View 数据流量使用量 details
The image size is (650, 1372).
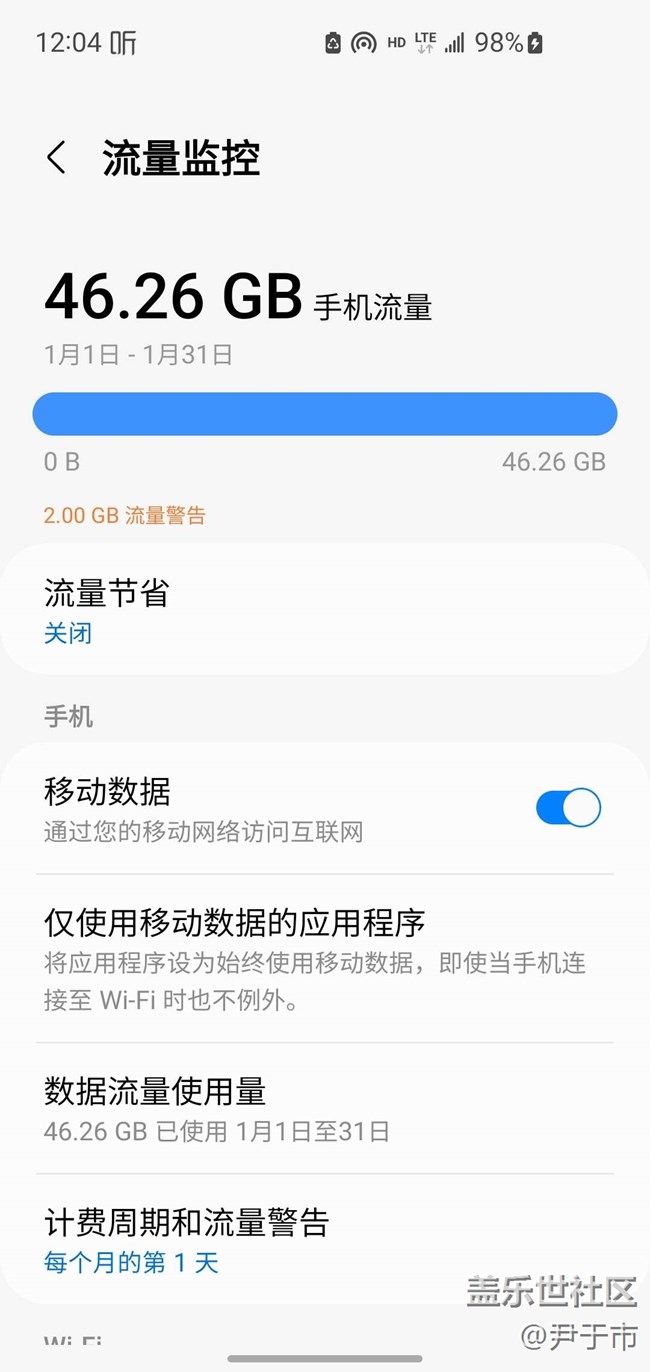325,1108
